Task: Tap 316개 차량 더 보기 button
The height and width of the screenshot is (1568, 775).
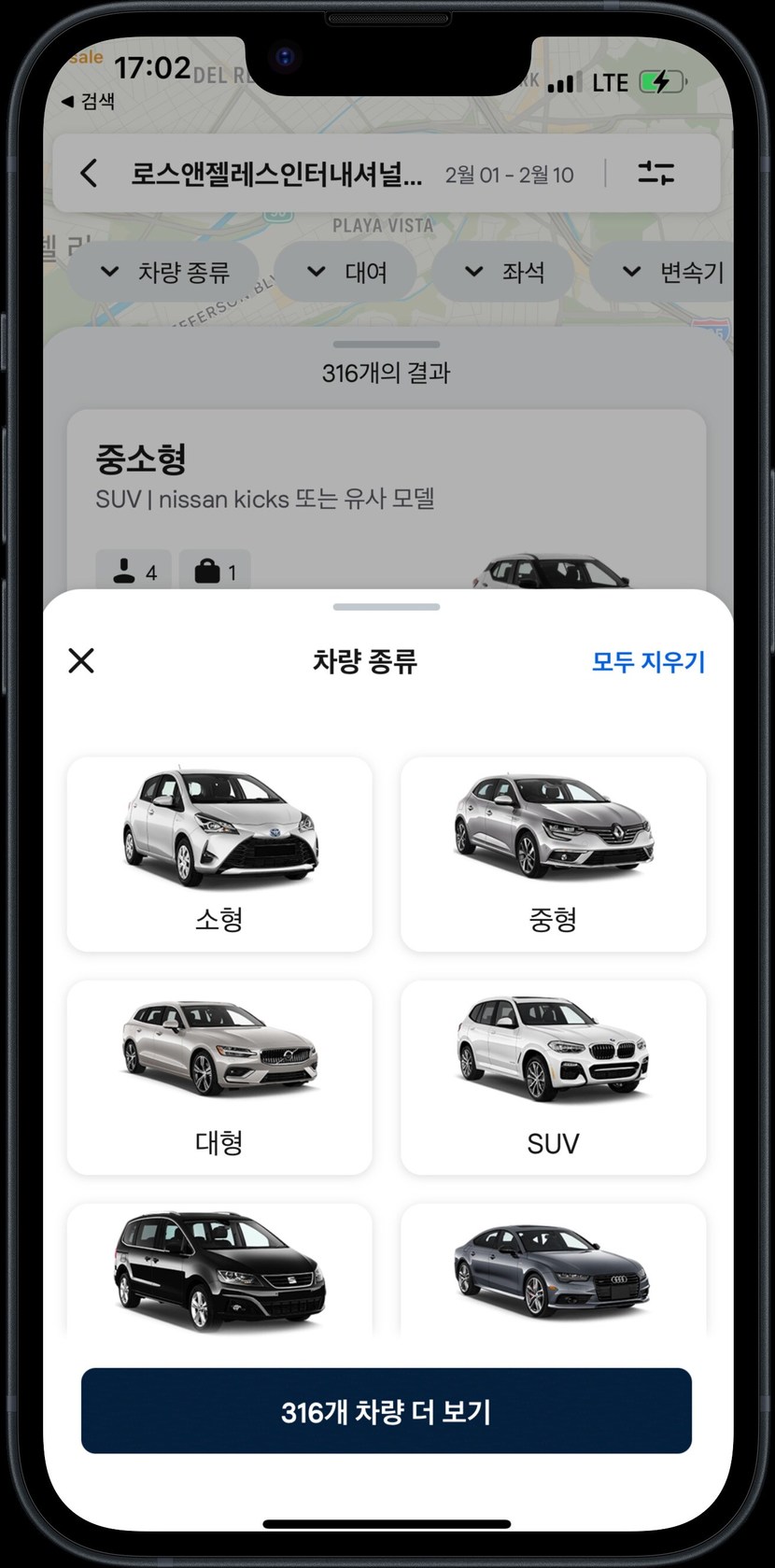Action: pyautogui.click(x=387, y=1410)
